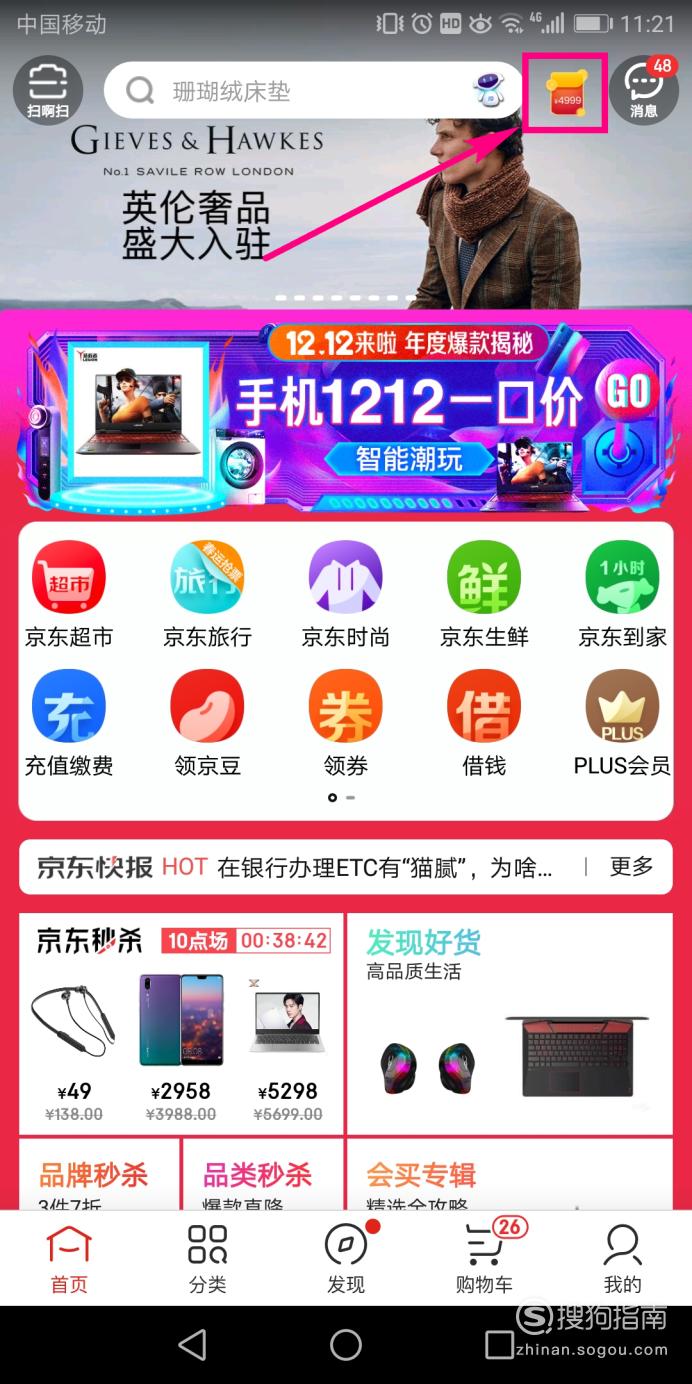Switch to the 分类 tab

(207, 1259)
